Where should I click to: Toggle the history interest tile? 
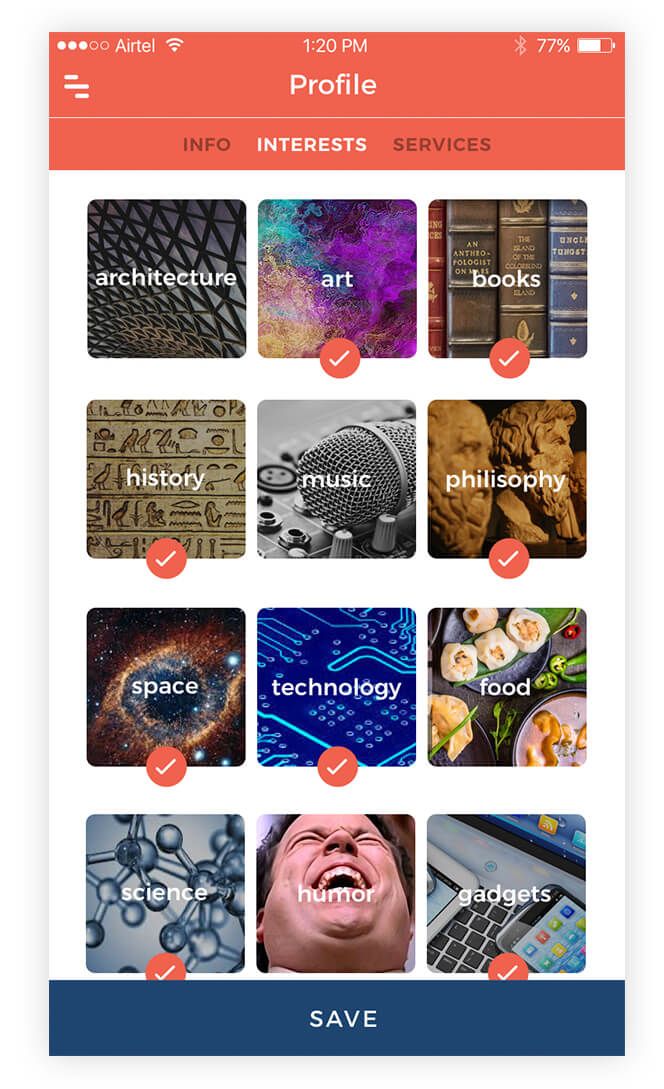click(x=166, y=479)
